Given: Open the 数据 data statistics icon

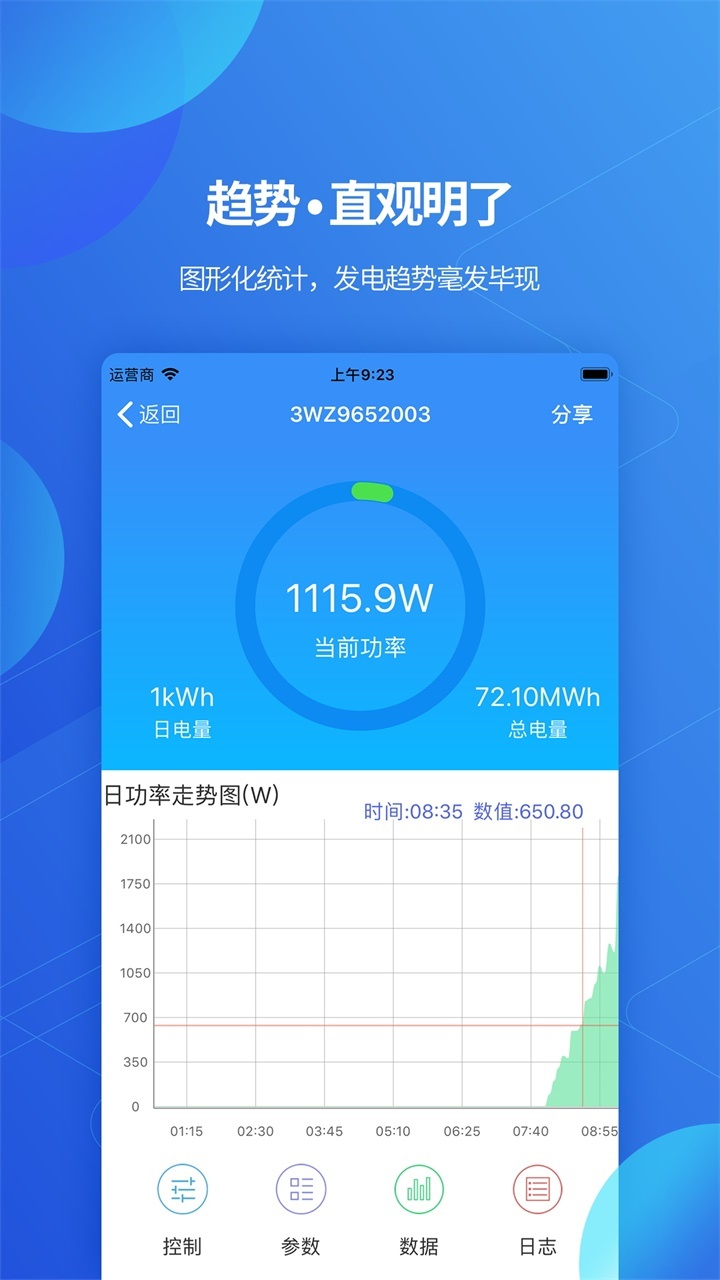Looking at the screenshot, I should (x=419, y=1190).
